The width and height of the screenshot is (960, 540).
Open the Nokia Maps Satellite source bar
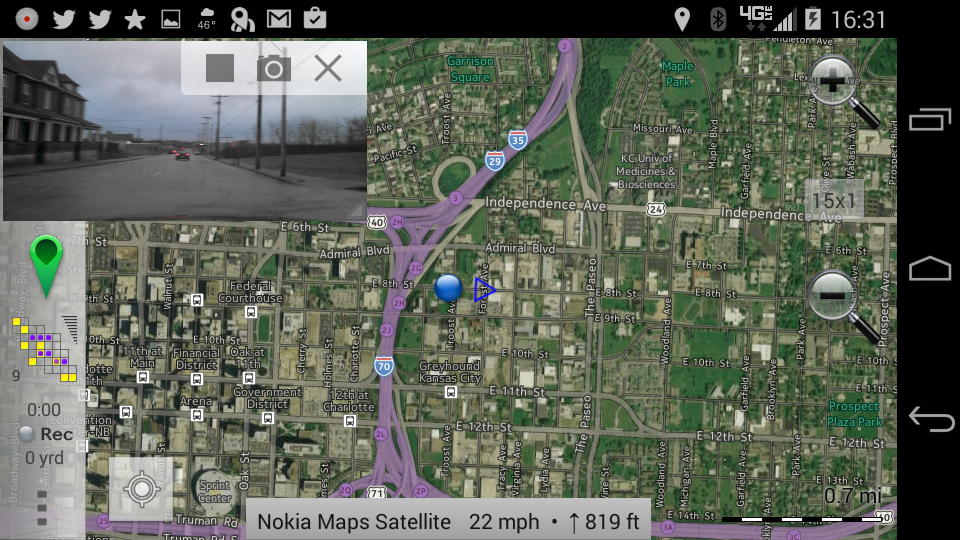[448, 521]
